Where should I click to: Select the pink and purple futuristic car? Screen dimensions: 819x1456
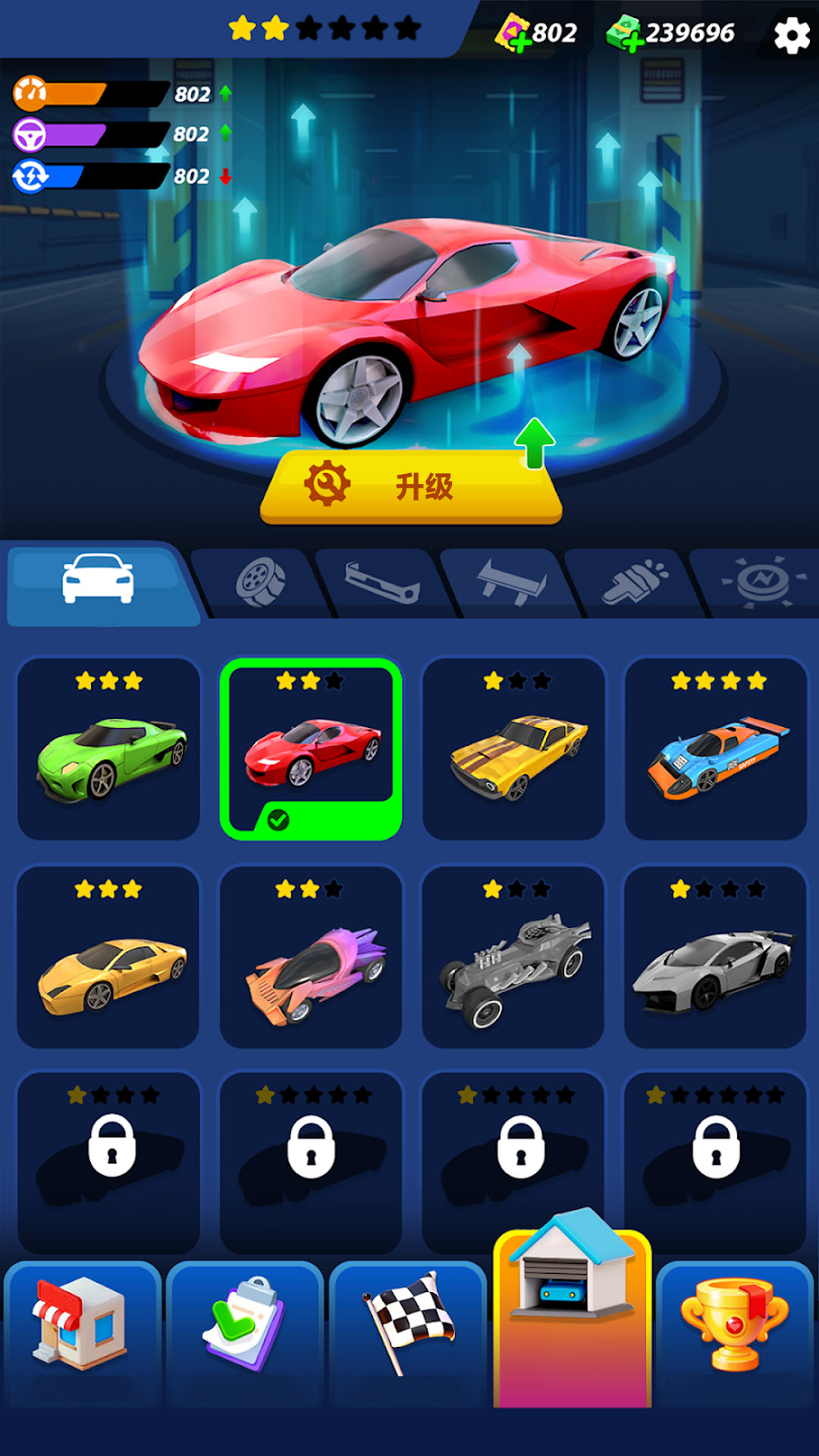click(311, 958)
